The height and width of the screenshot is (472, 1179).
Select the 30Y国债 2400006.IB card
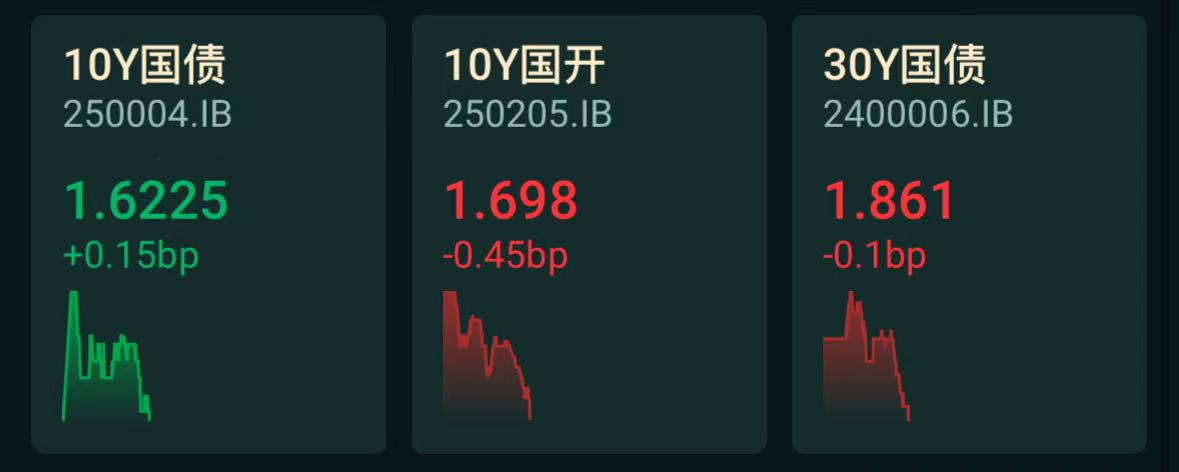(968, 234)
